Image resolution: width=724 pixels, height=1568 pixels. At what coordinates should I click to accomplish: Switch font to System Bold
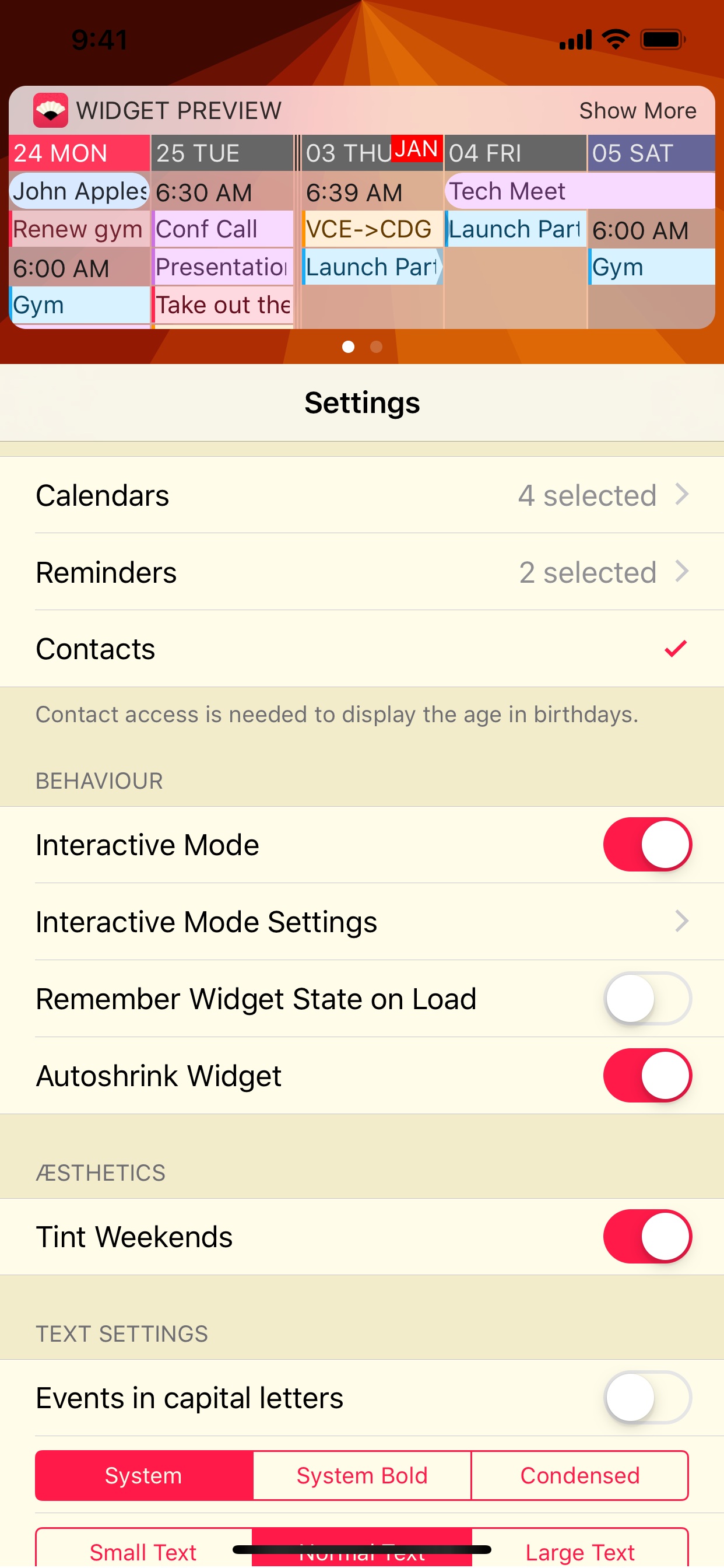(x=362, y=1475)
